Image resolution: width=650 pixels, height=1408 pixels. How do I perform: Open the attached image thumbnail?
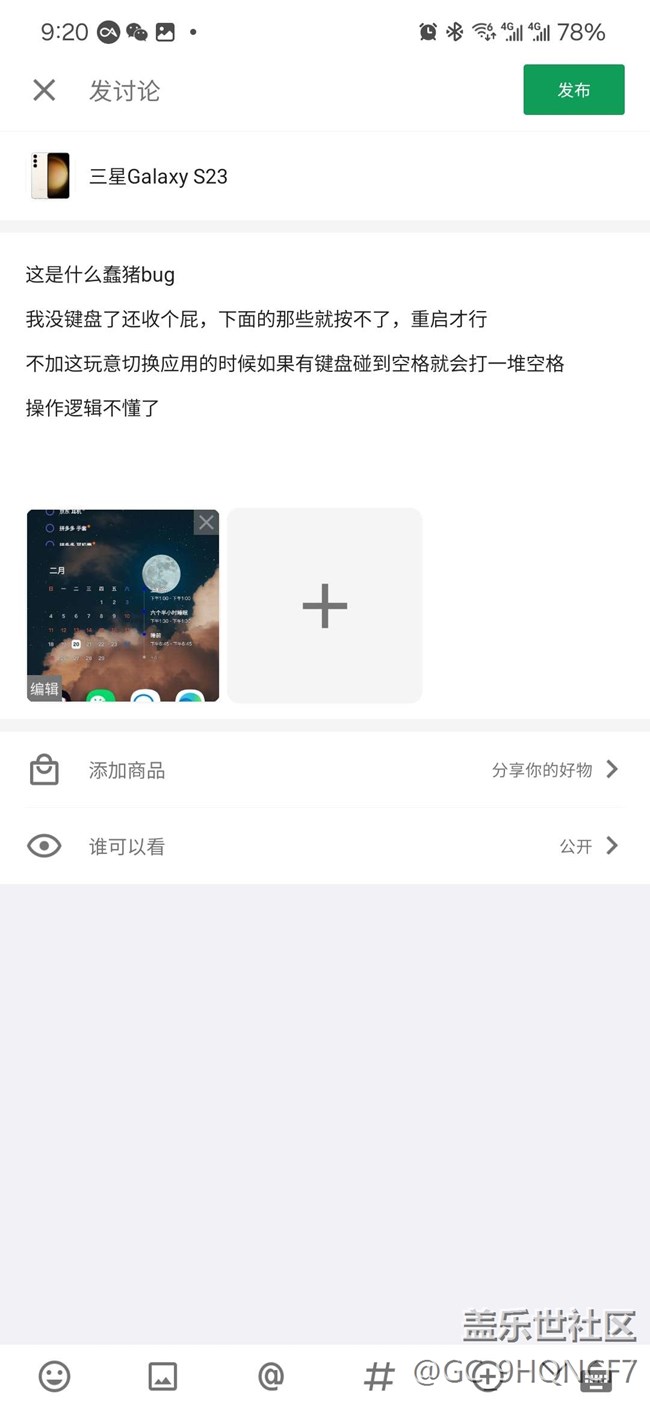[122, 600]
